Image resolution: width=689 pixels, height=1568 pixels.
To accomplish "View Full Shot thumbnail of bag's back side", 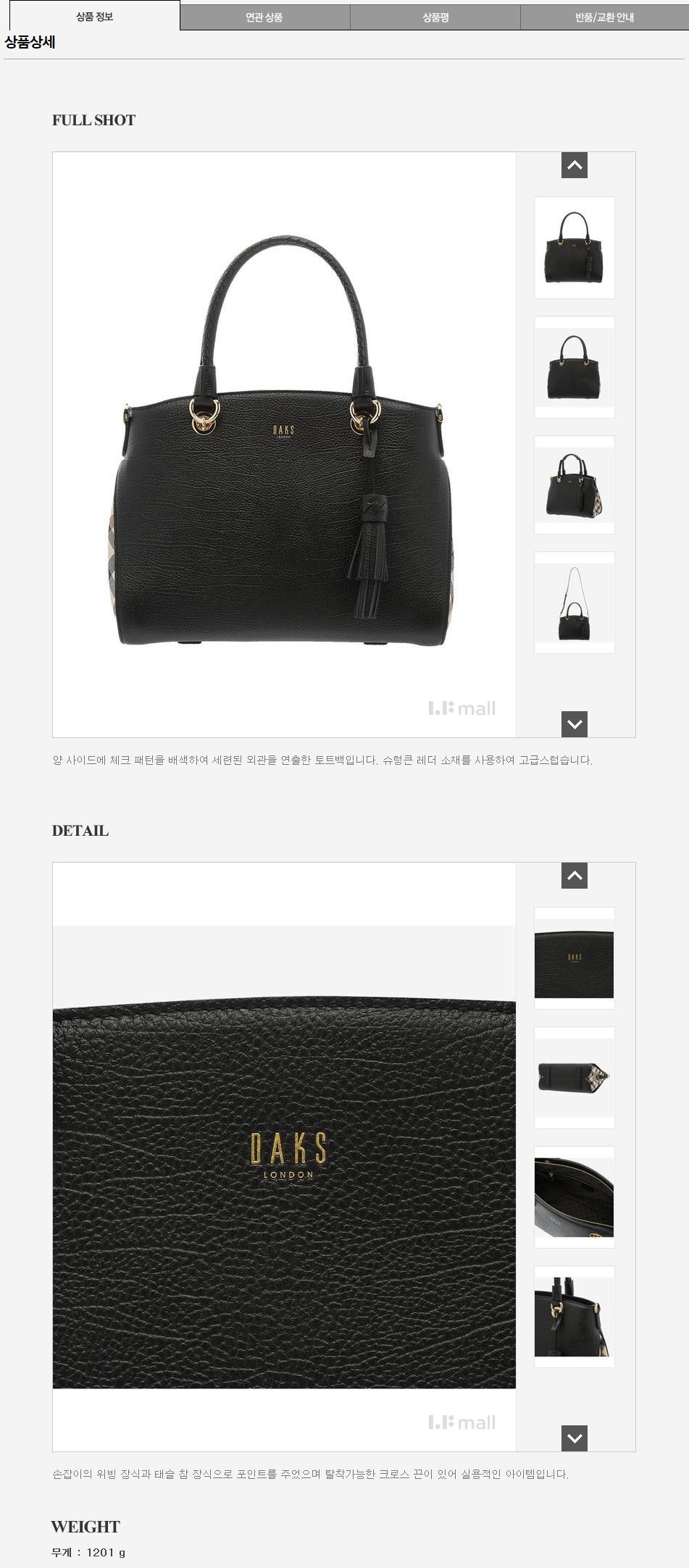I will (574, 367).
